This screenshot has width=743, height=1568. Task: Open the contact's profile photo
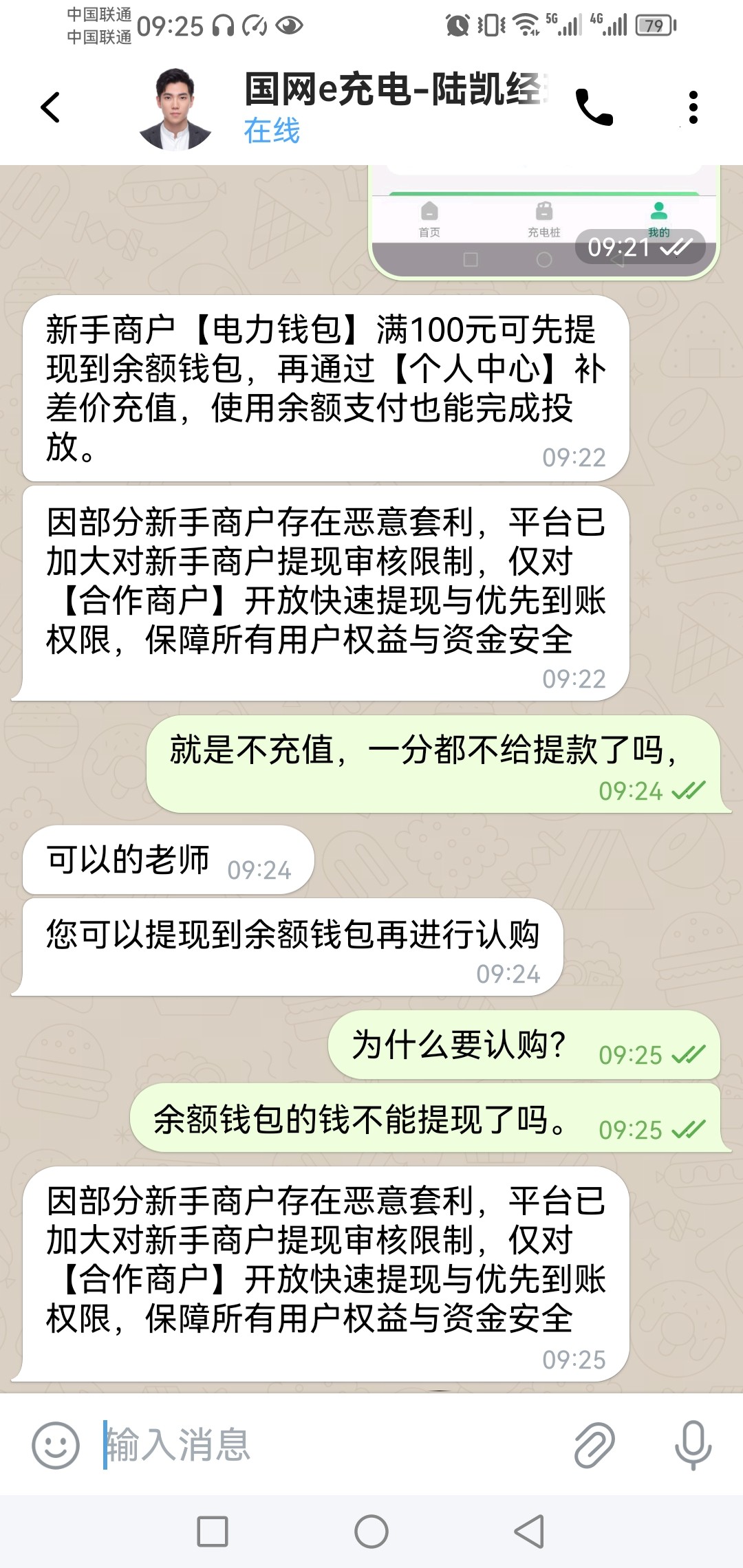pyautogui.click(x=175, y=109)
